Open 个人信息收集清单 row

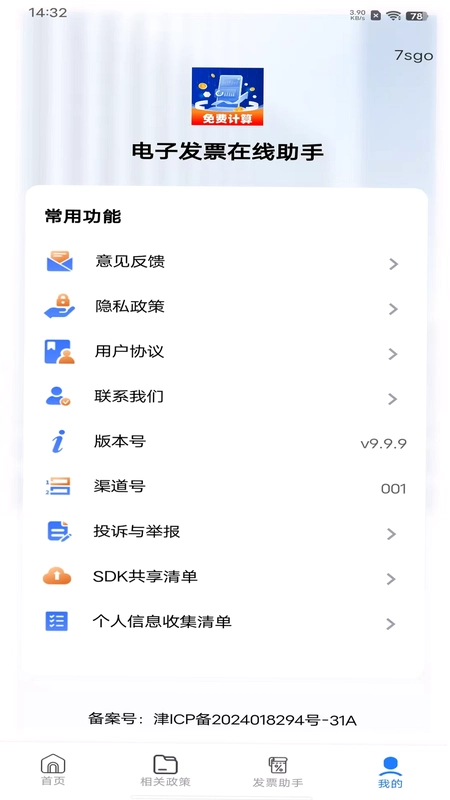coord(224,622)
